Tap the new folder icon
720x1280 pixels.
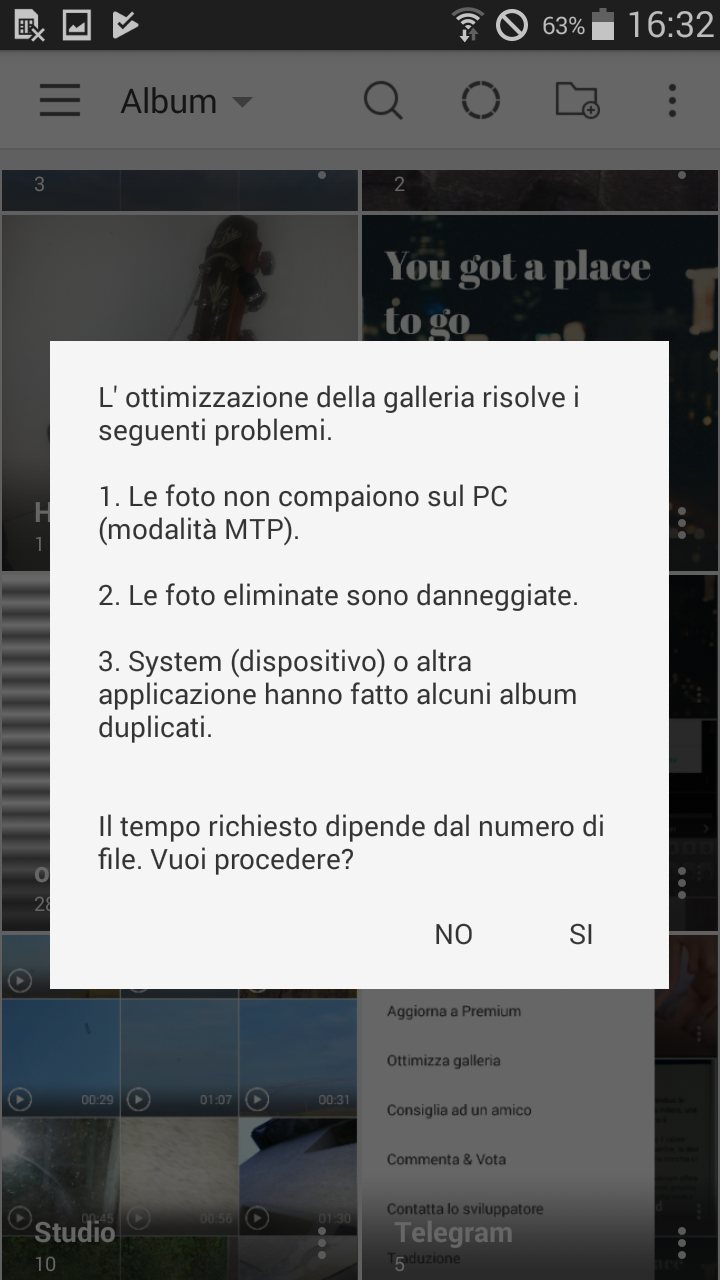(577, 101)
